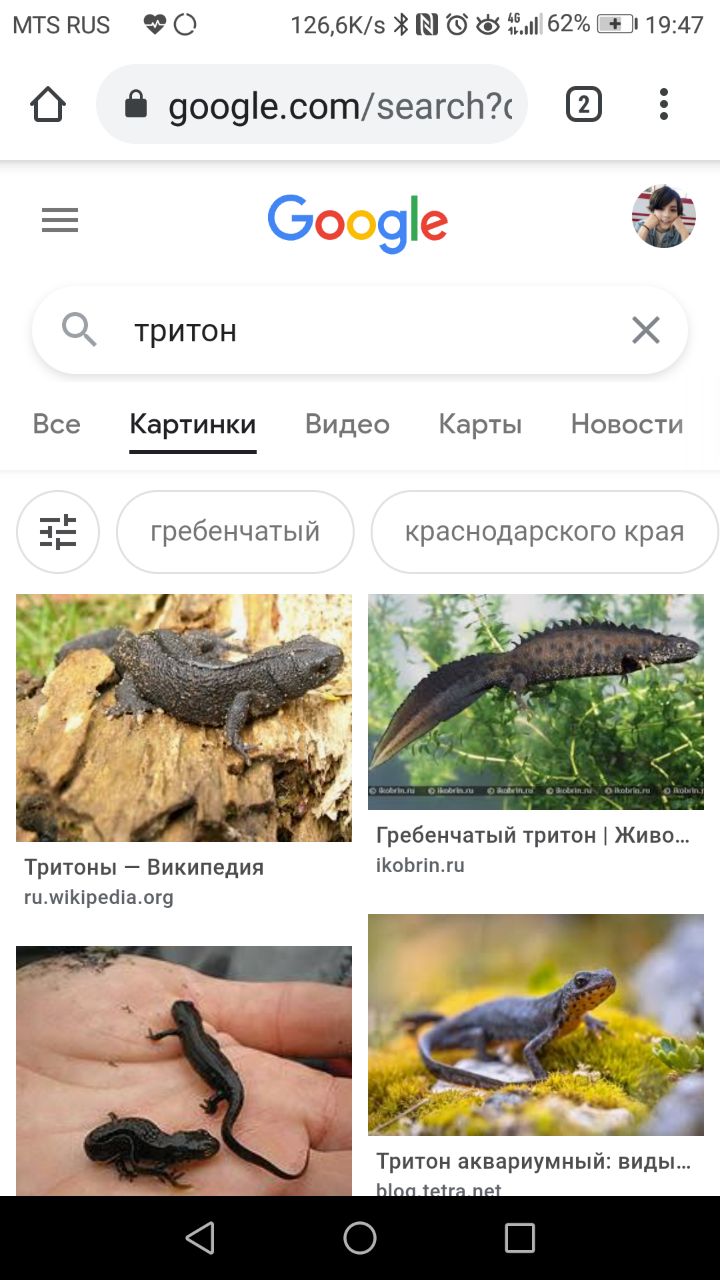Viewport: 720px width, 1280px height.
Task: Switch to the Карты tab
Action: point(480,424)
